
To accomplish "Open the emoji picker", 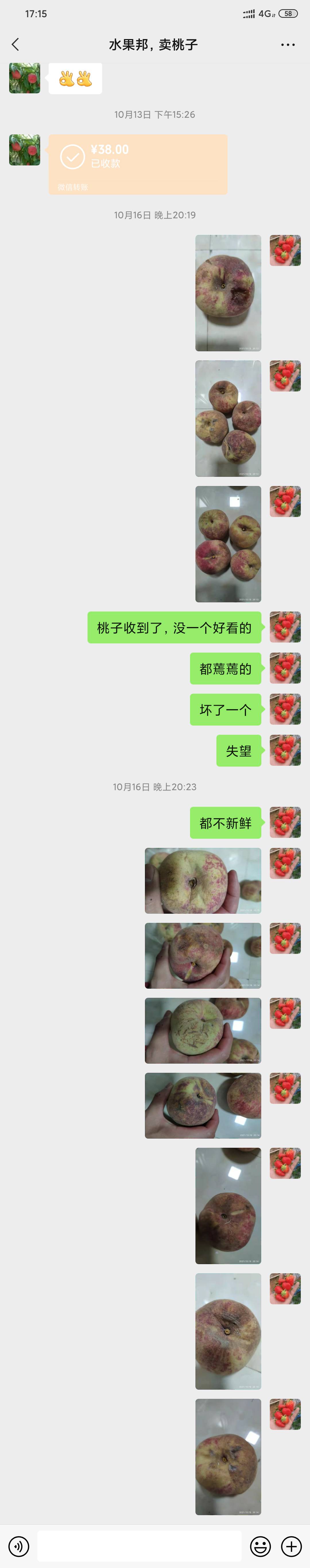I will tap(260, 1546).
